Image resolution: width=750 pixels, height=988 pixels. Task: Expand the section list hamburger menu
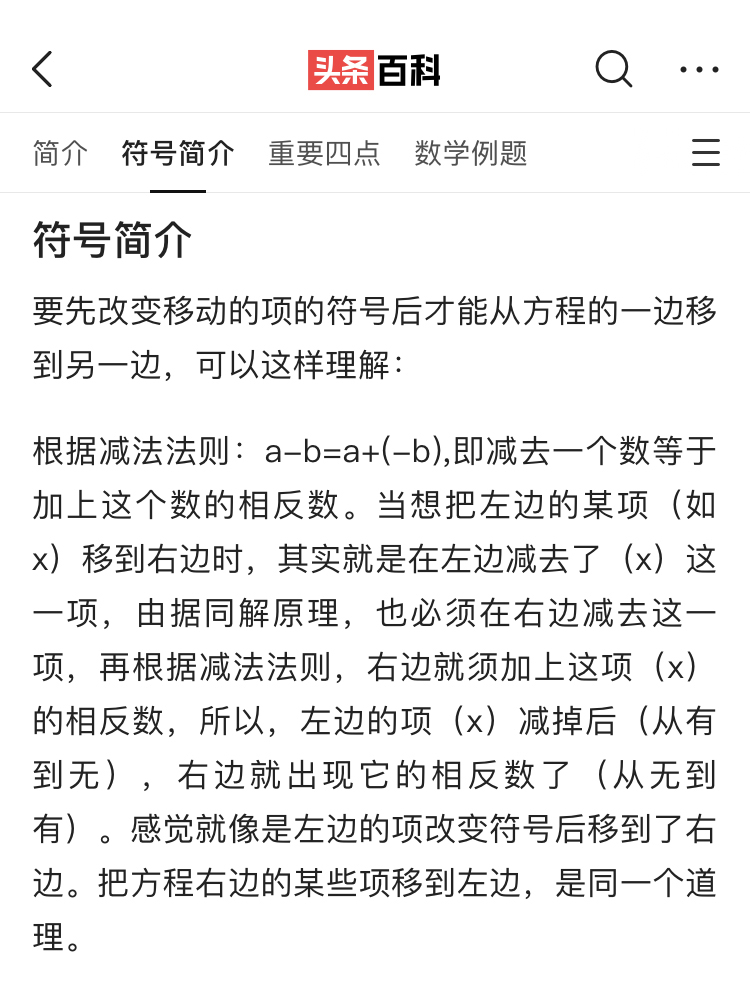[x=705, y=153]
